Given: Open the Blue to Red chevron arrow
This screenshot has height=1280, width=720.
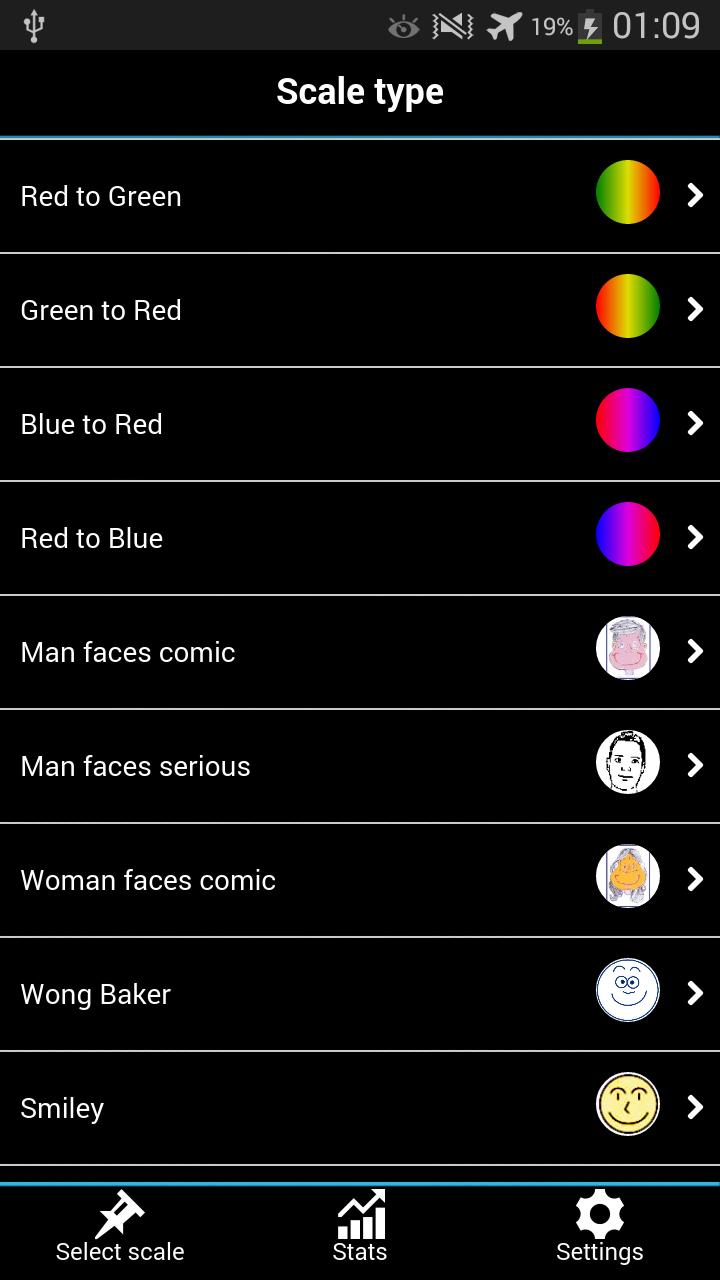Looking at the screenshot, I should 694,423.
